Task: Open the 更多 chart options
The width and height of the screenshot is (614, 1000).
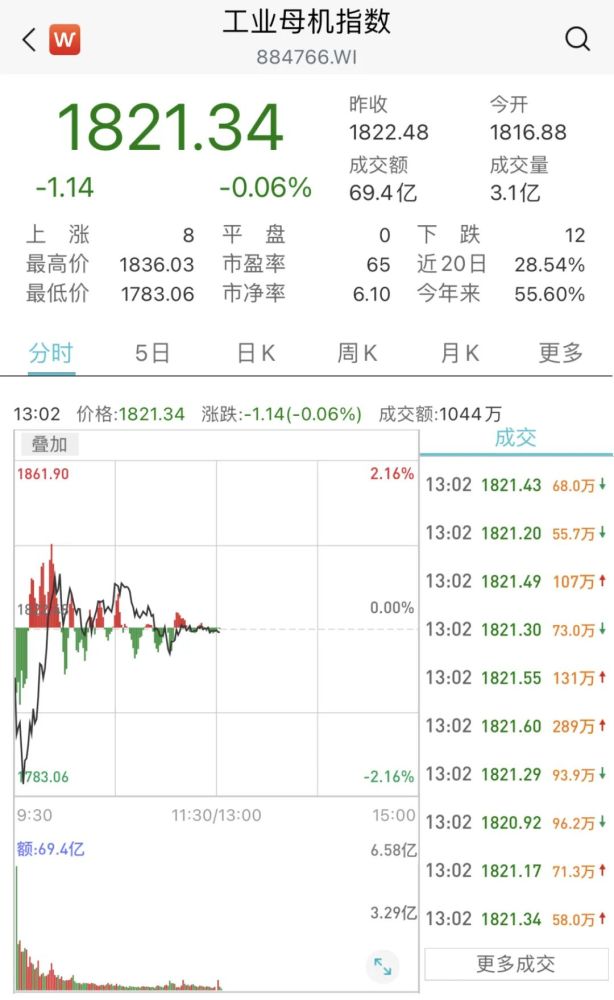Action: 560,353
